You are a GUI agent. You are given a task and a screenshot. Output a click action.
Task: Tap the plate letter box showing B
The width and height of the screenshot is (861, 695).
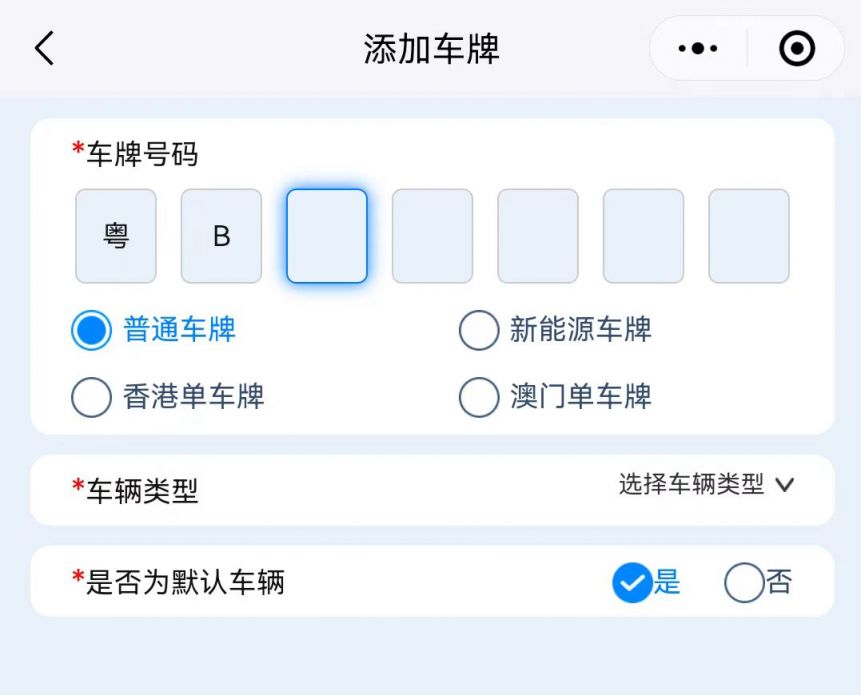click(x=221, y=236)
